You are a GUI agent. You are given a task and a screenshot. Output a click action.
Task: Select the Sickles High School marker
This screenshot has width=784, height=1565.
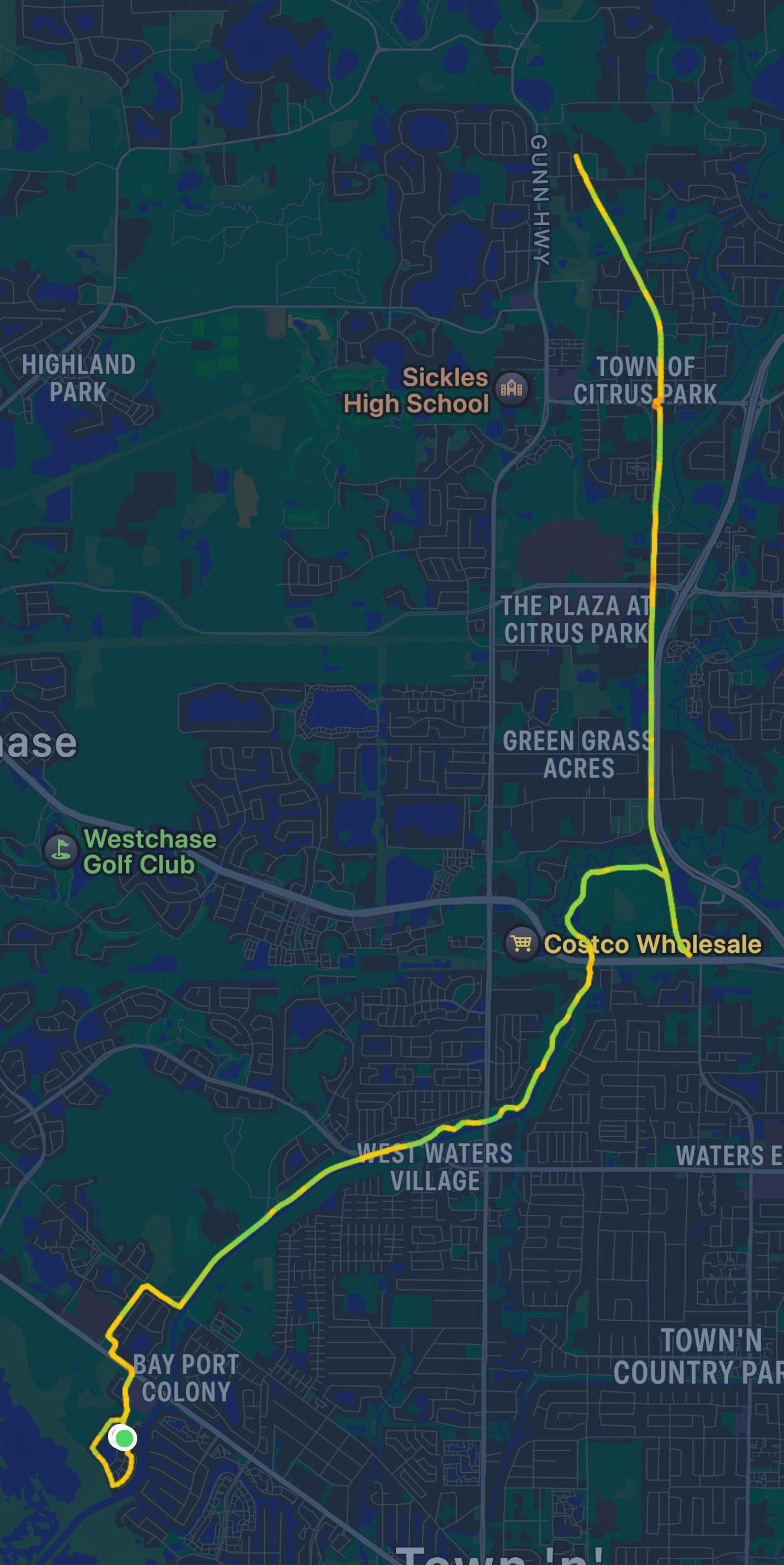[x=512, y=389]
